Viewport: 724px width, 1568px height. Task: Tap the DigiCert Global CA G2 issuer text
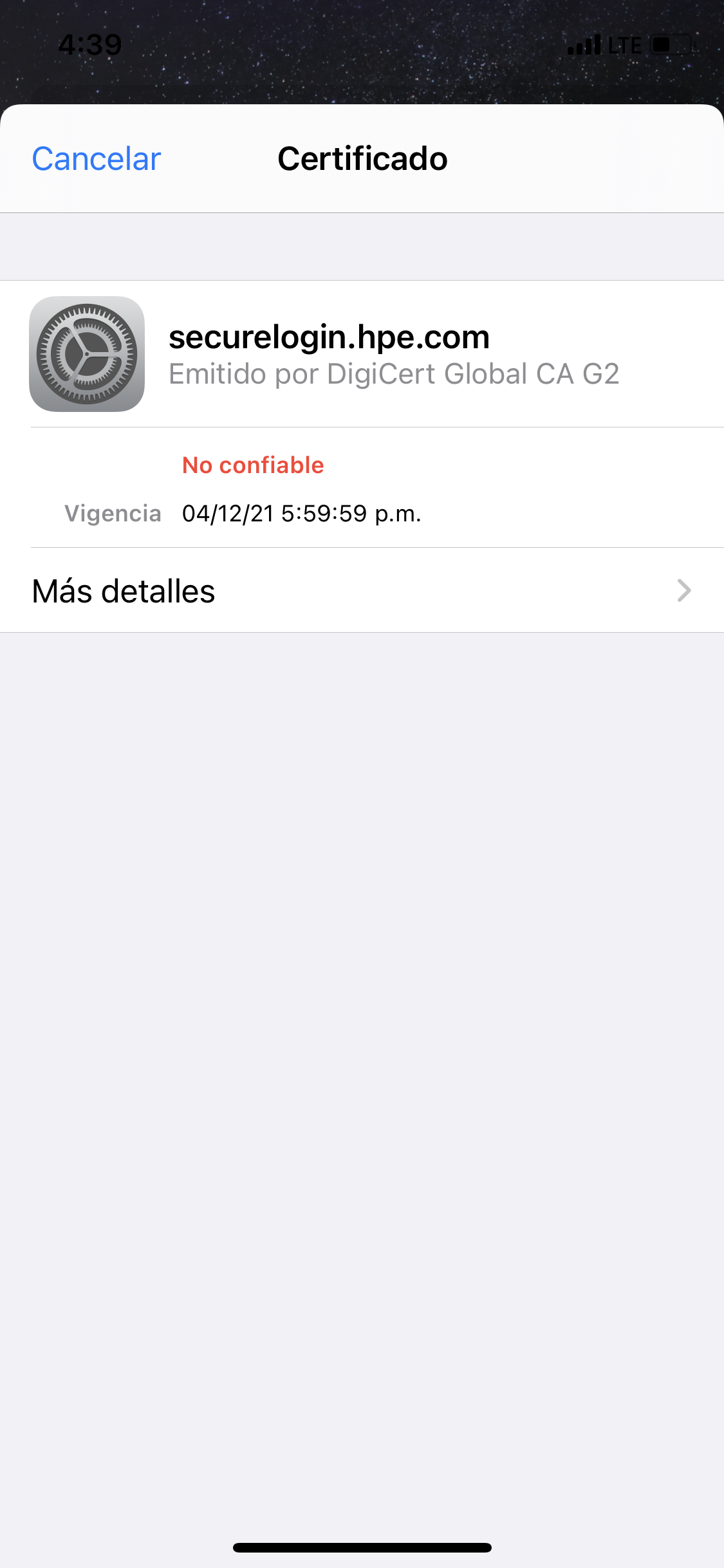coord(394,373)
